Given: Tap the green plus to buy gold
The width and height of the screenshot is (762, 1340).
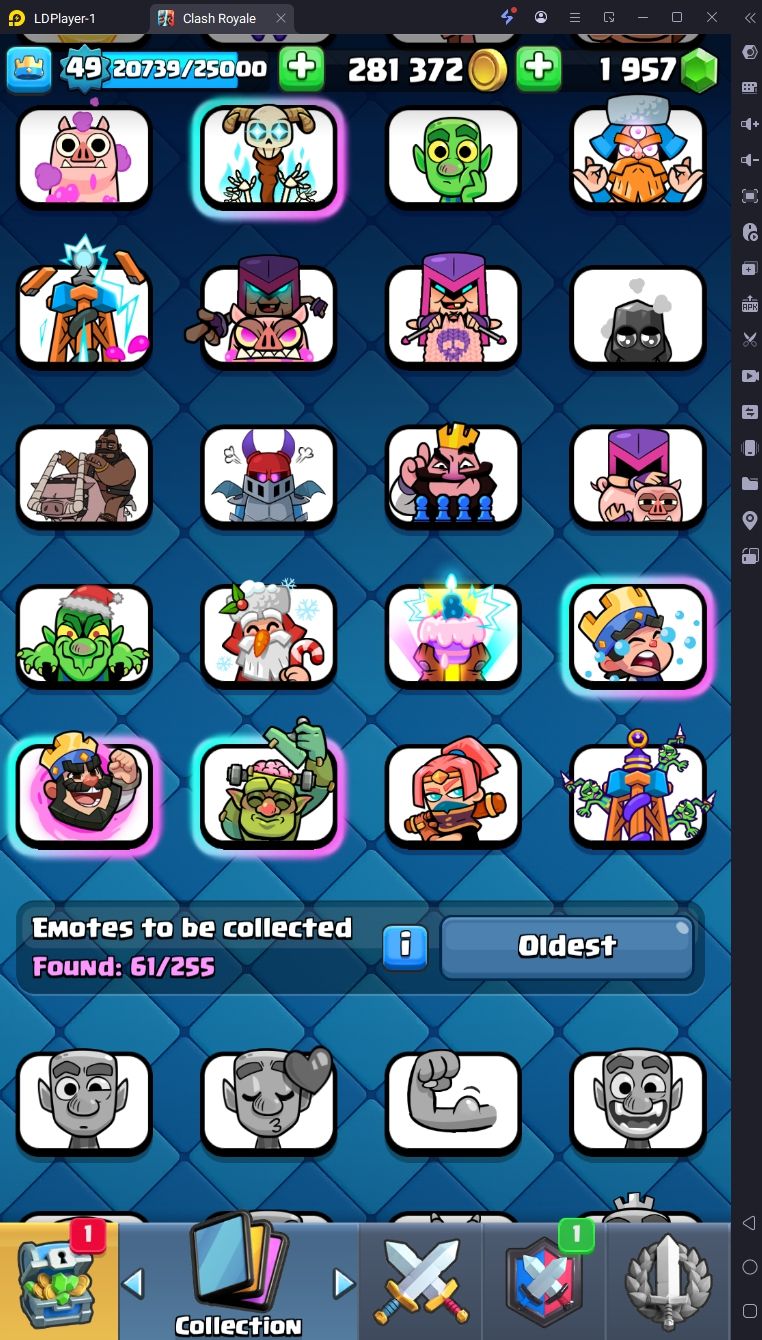Looking at the screenshot, I should [538, 69].
